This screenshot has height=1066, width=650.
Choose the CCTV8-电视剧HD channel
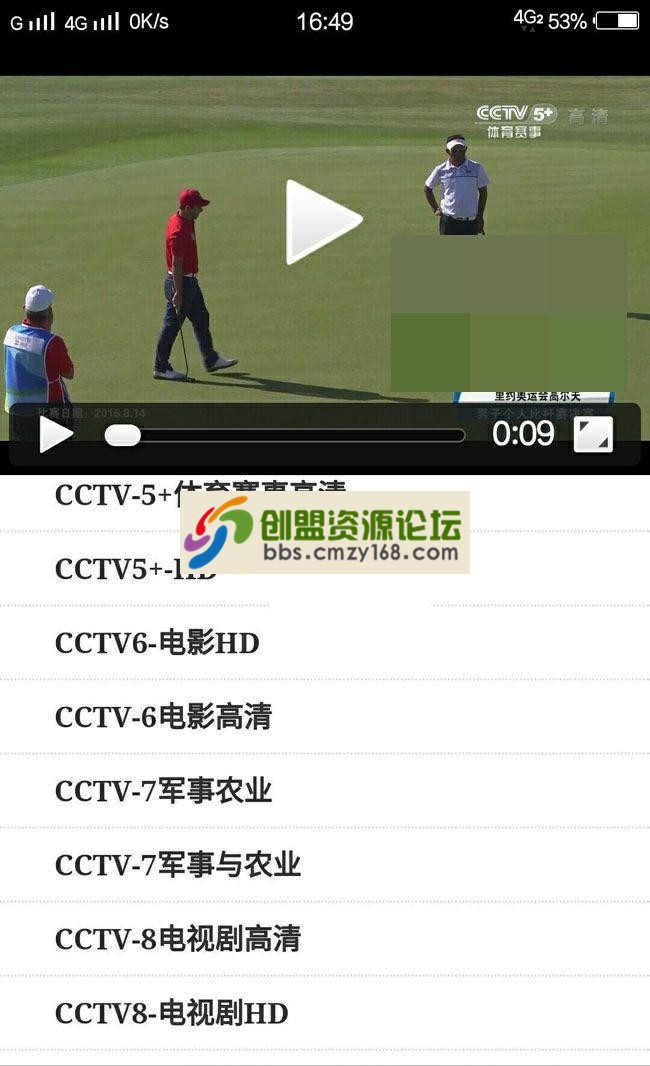(x=171, y=1013)
